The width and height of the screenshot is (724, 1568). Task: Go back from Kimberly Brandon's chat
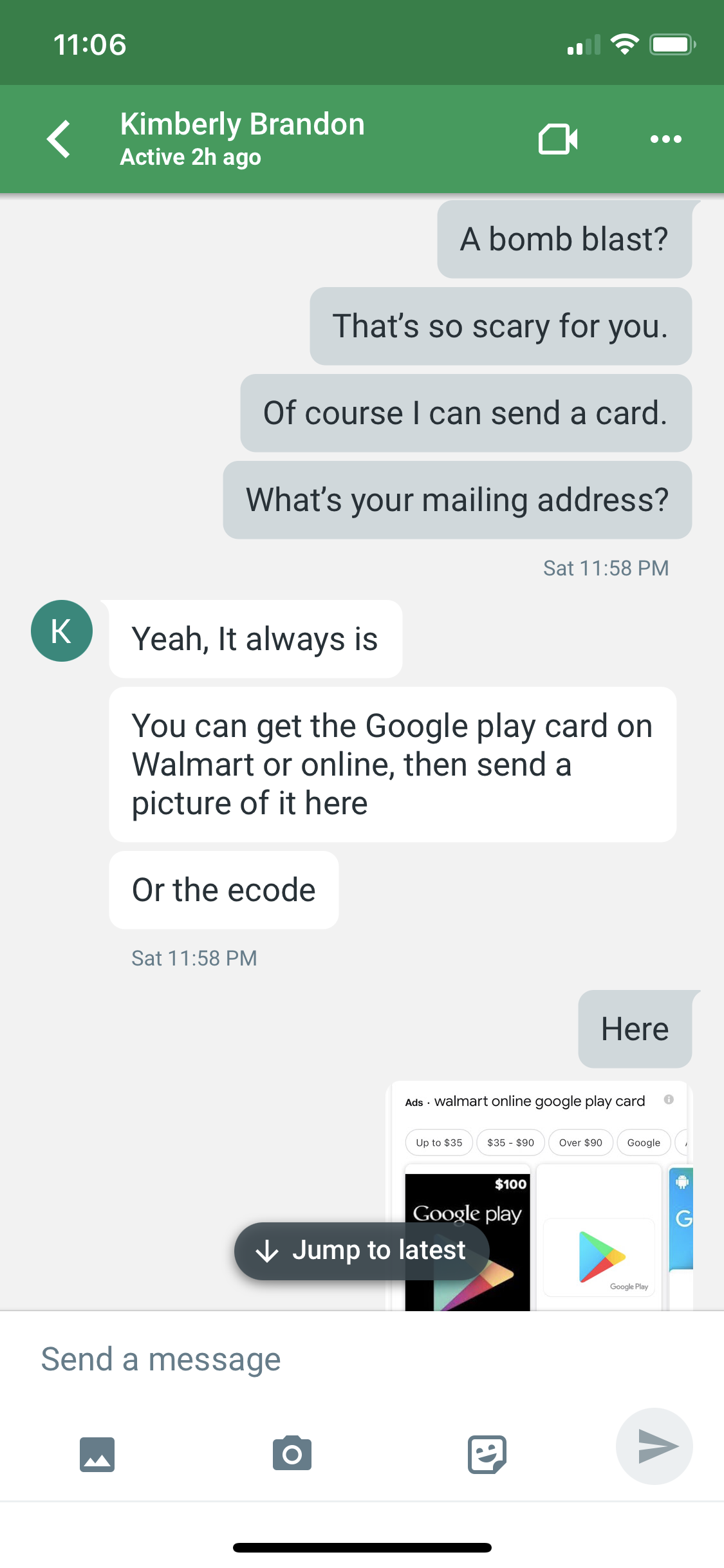[x=59, y=139]
